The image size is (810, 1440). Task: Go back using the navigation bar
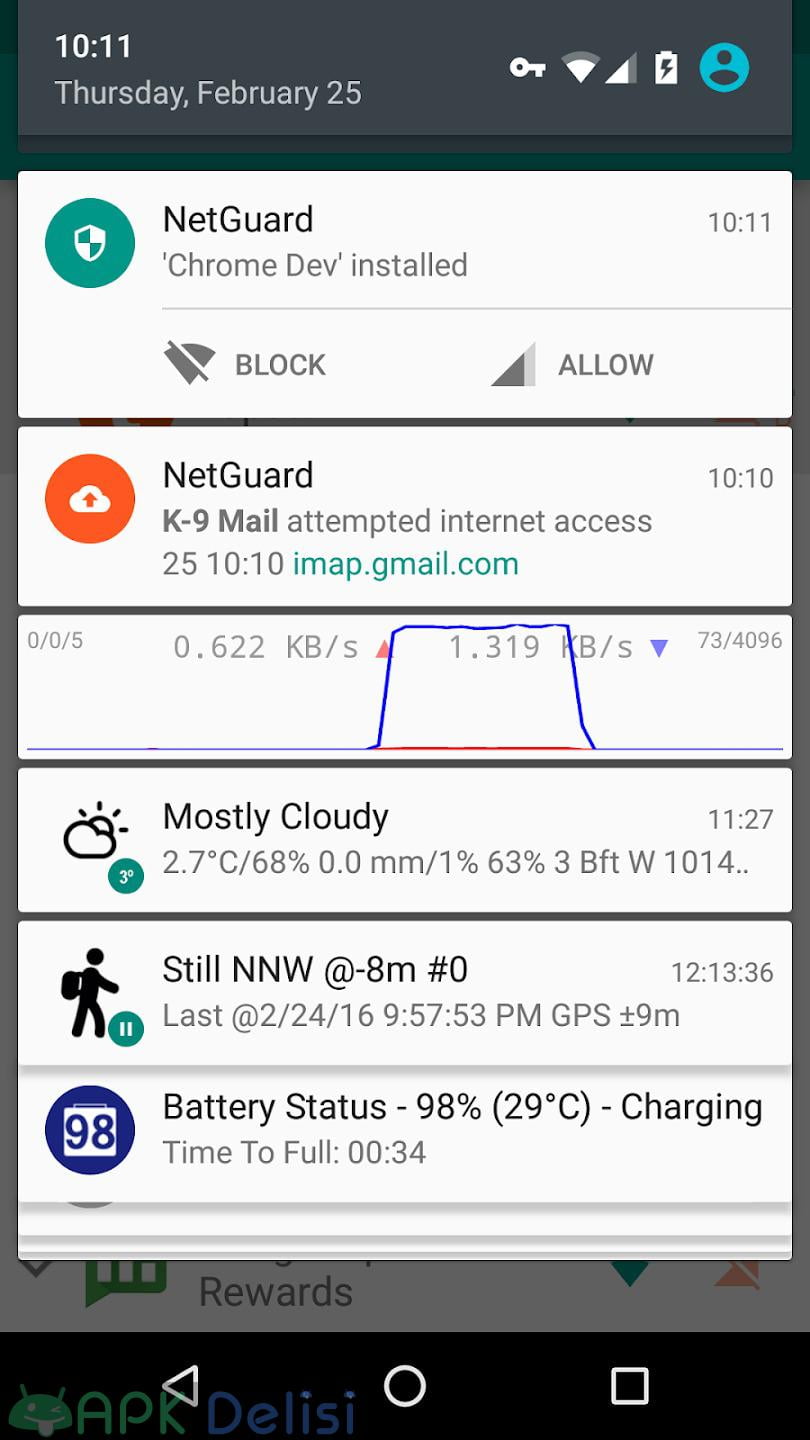181,1386
